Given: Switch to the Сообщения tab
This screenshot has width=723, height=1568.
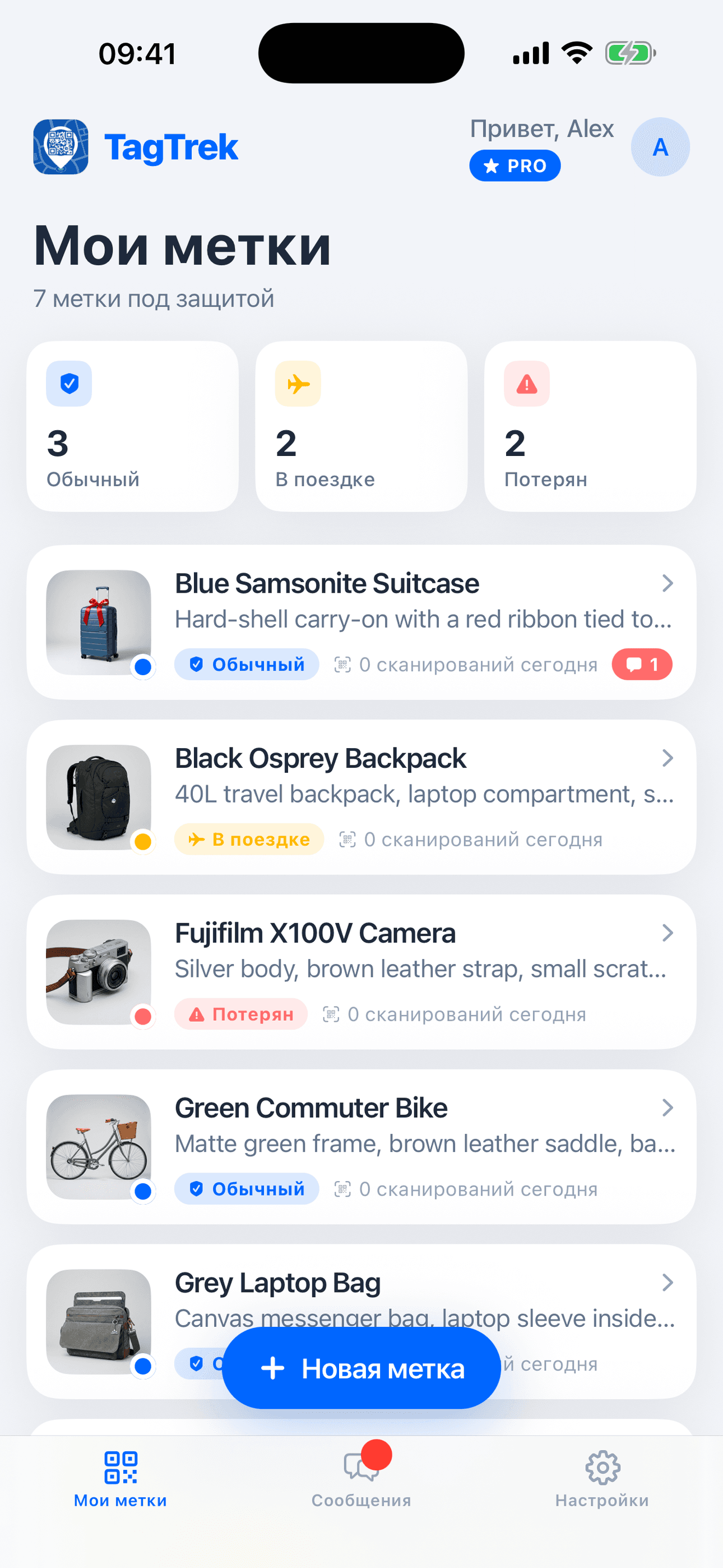Looking at the screenshot, I should click(x=361, y=1478).
